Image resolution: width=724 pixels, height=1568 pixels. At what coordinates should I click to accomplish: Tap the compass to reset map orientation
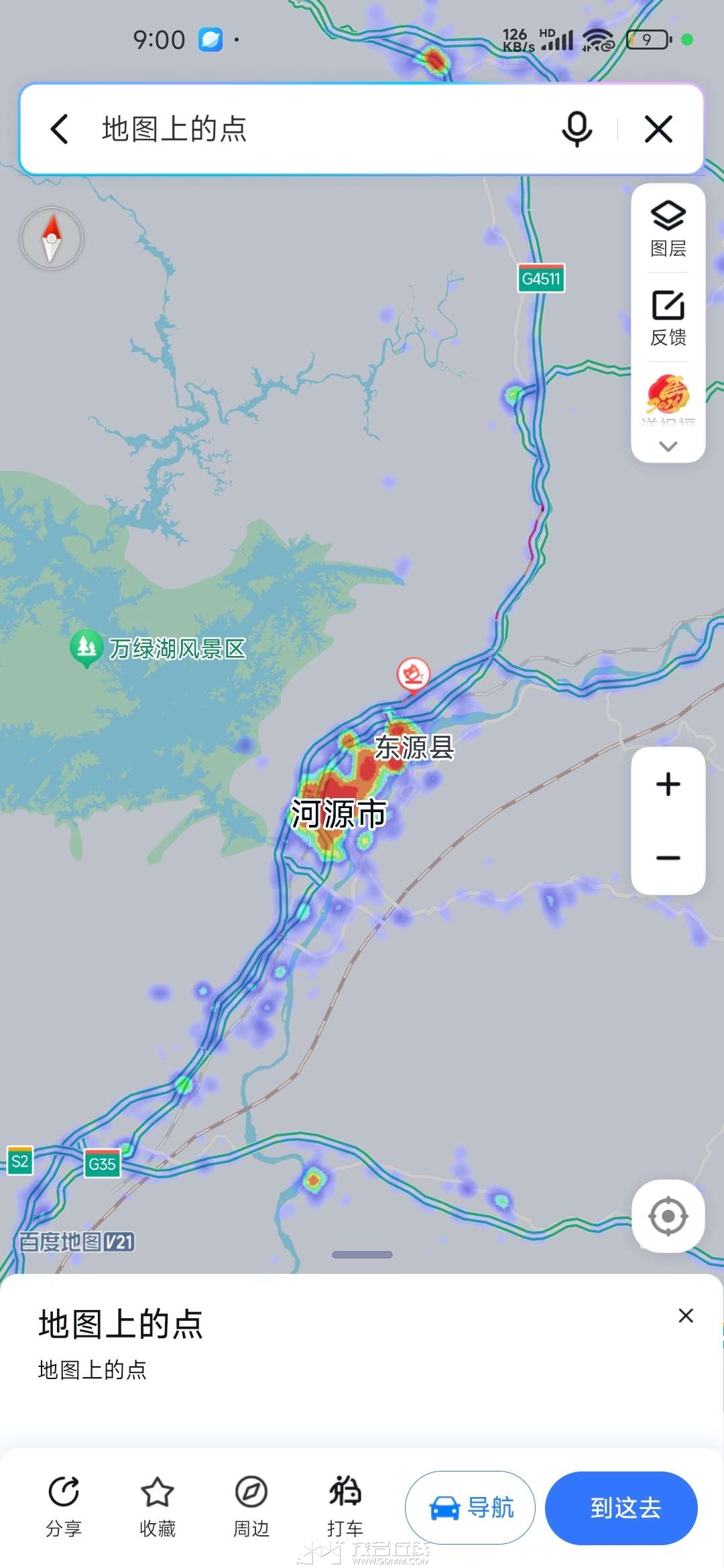coord(52,238)
